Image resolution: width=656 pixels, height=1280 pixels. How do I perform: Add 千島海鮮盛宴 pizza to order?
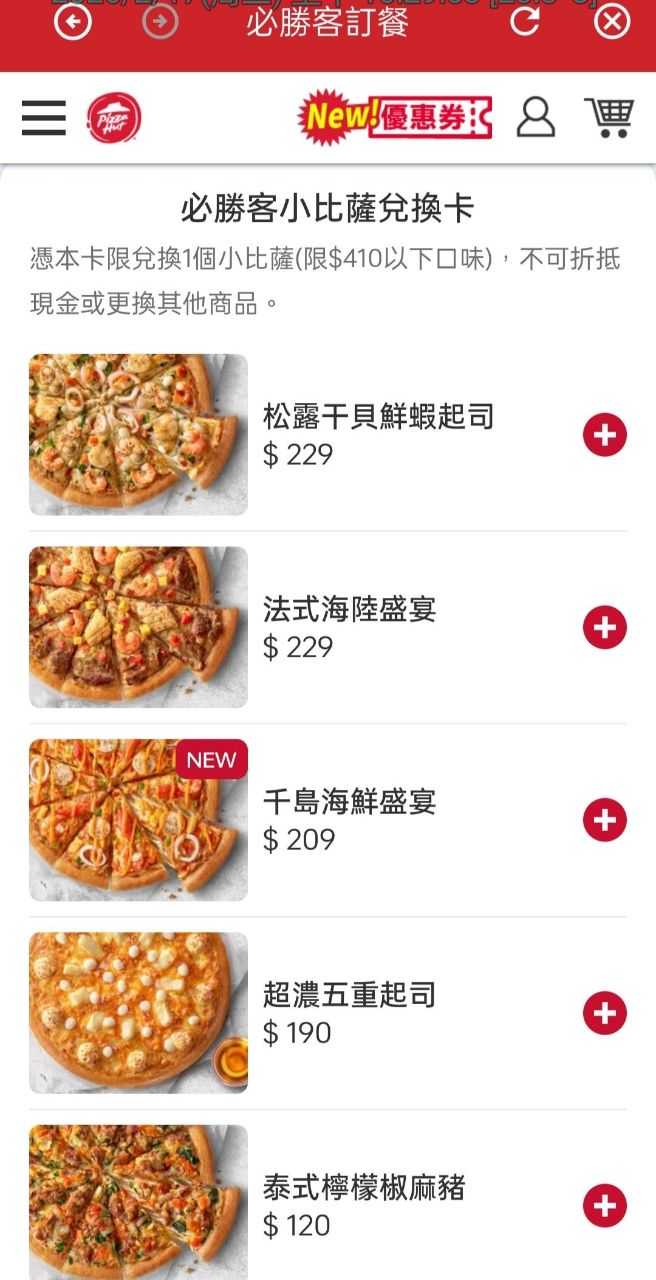(605, 820)
